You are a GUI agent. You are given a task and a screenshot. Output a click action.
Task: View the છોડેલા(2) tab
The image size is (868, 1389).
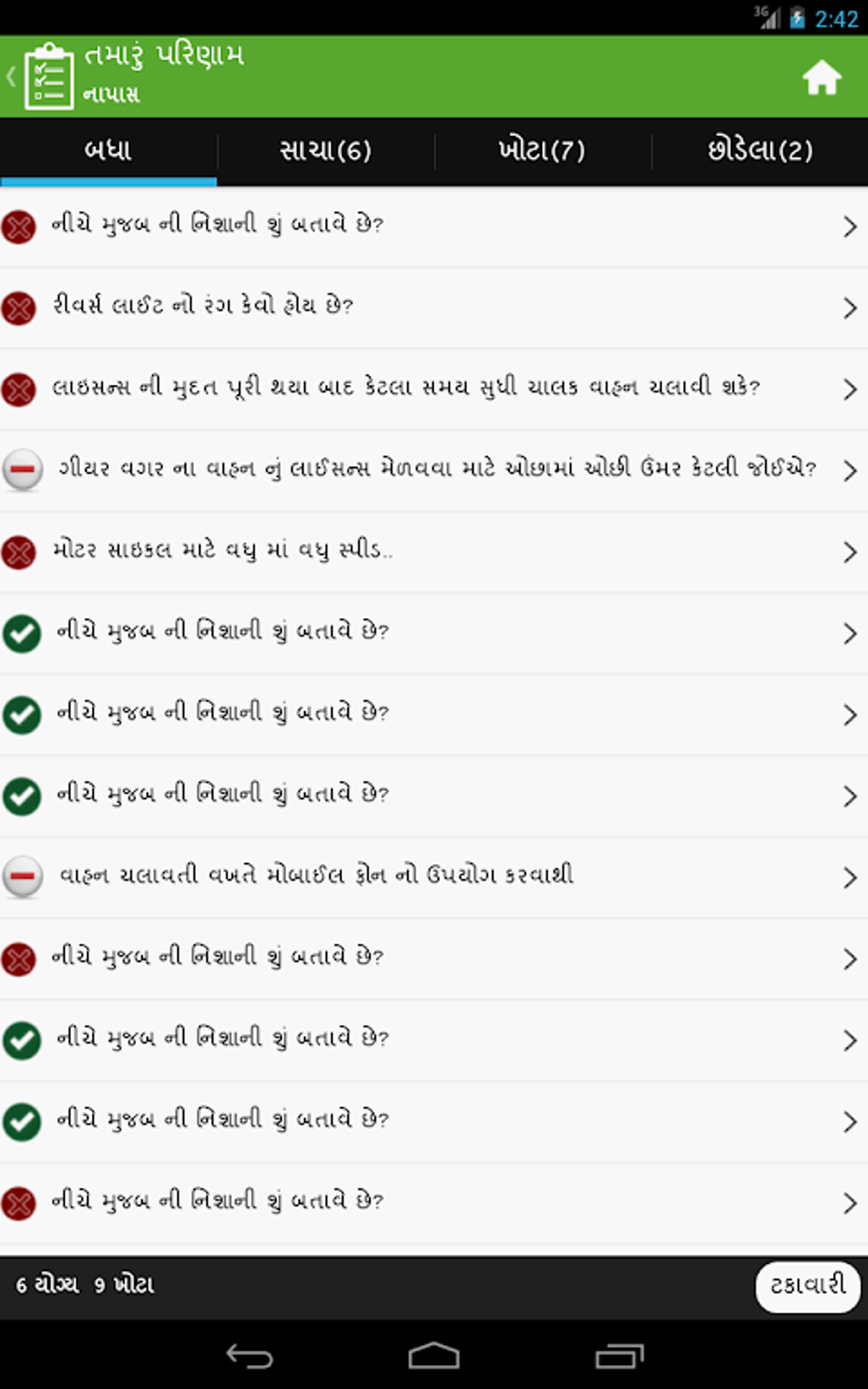[760, 151]
